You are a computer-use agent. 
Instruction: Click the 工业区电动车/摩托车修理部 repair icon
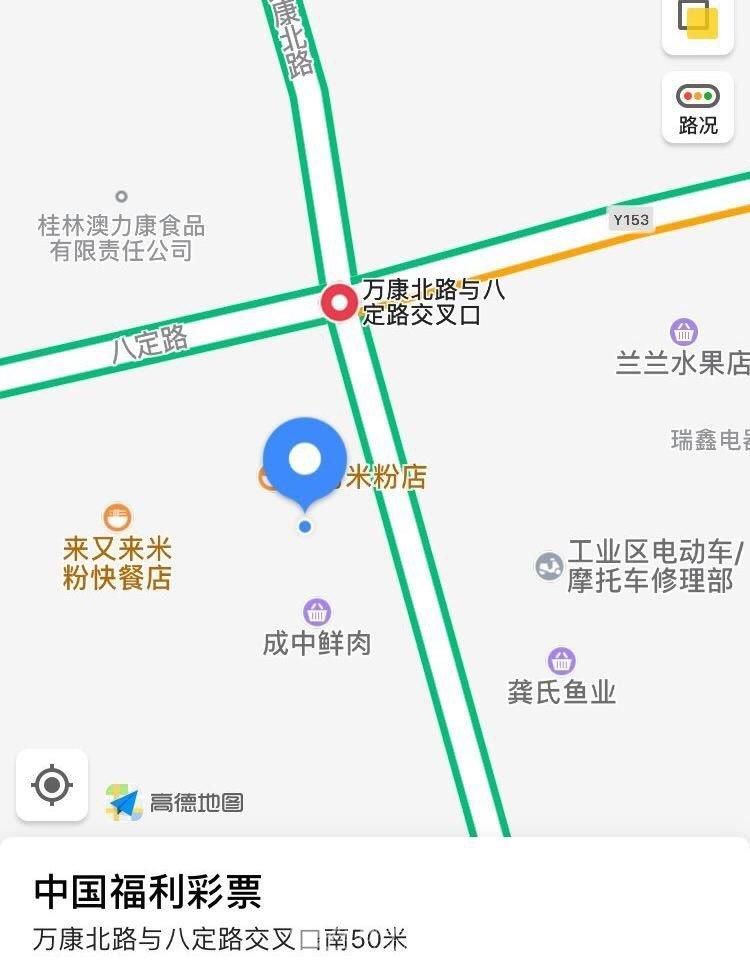coord(548,565)
